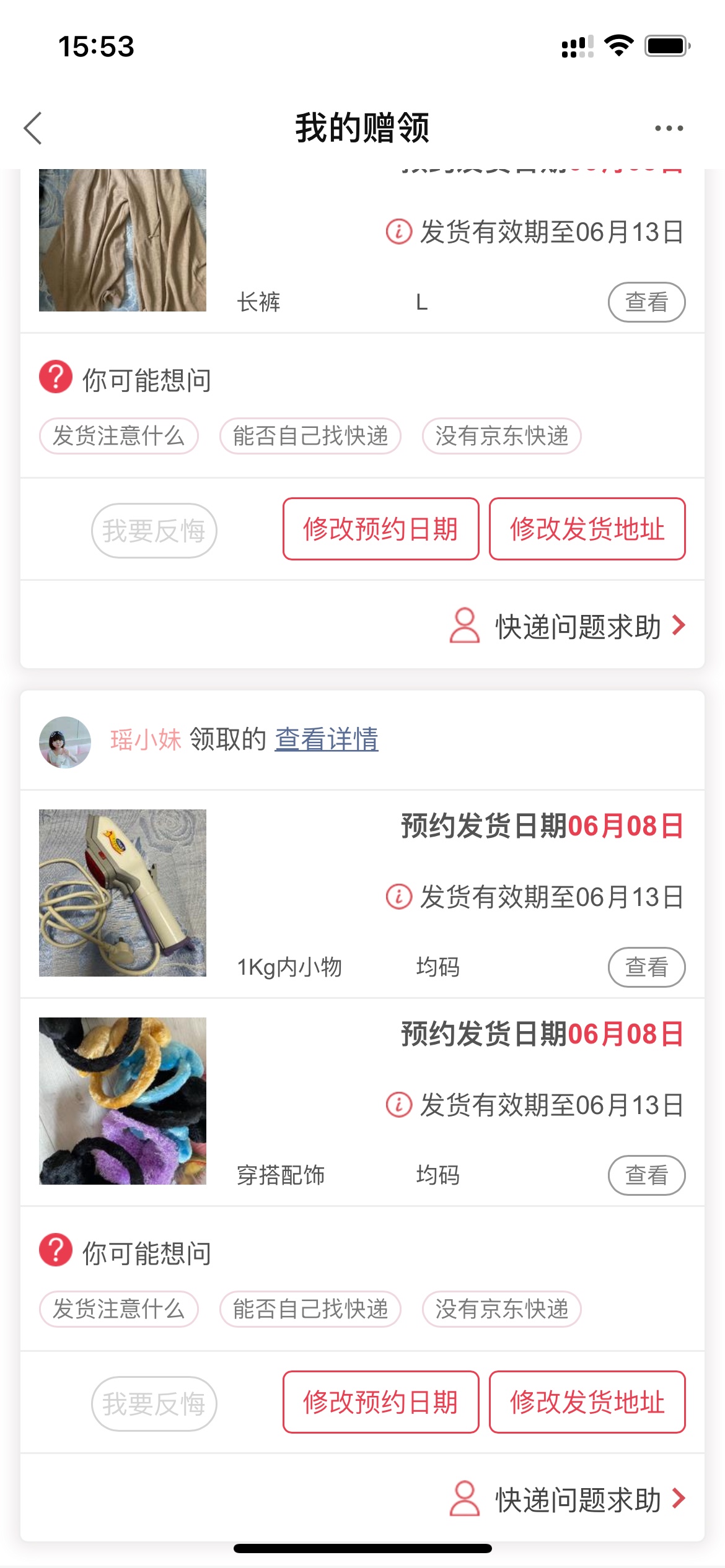725x1568 pixels.
Task: Tap 查看 for the 长裤 item
Action: 646,302
